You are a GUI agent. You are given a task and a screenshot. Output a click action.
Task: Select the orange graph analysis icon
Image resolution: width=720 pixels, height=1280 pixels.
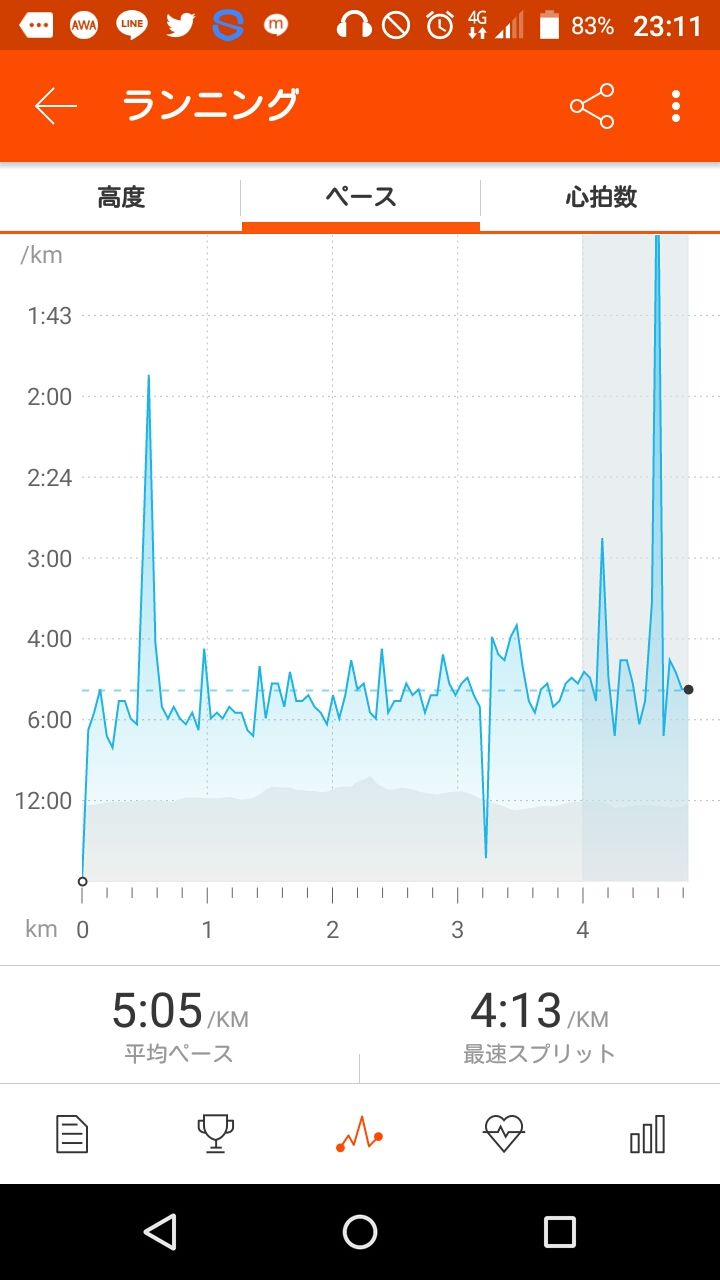tap(360, 1135)
